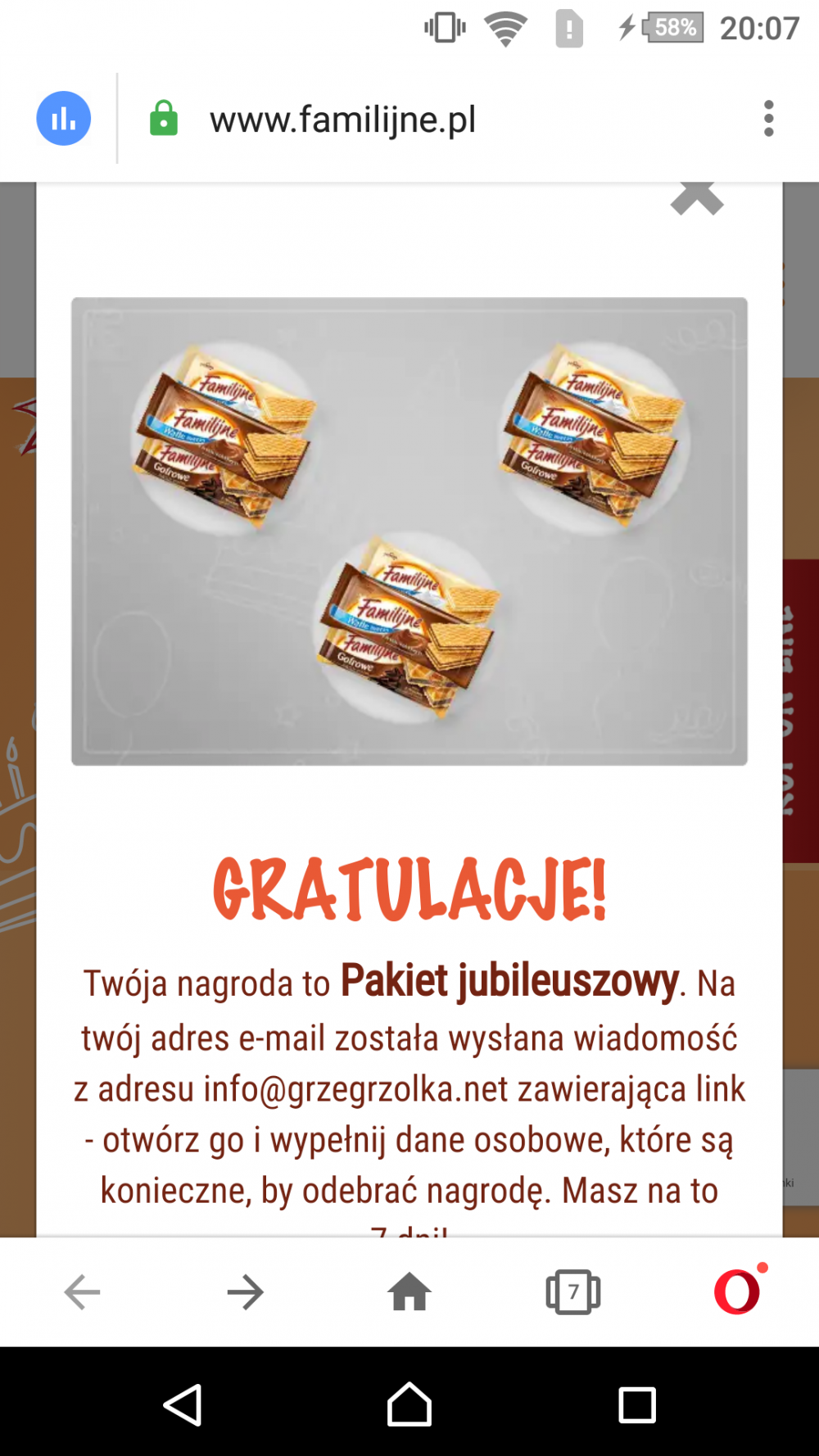This screenshot has width=819, height=1456.
Task: Open the Opera menu
Action: pos(738,1291)
